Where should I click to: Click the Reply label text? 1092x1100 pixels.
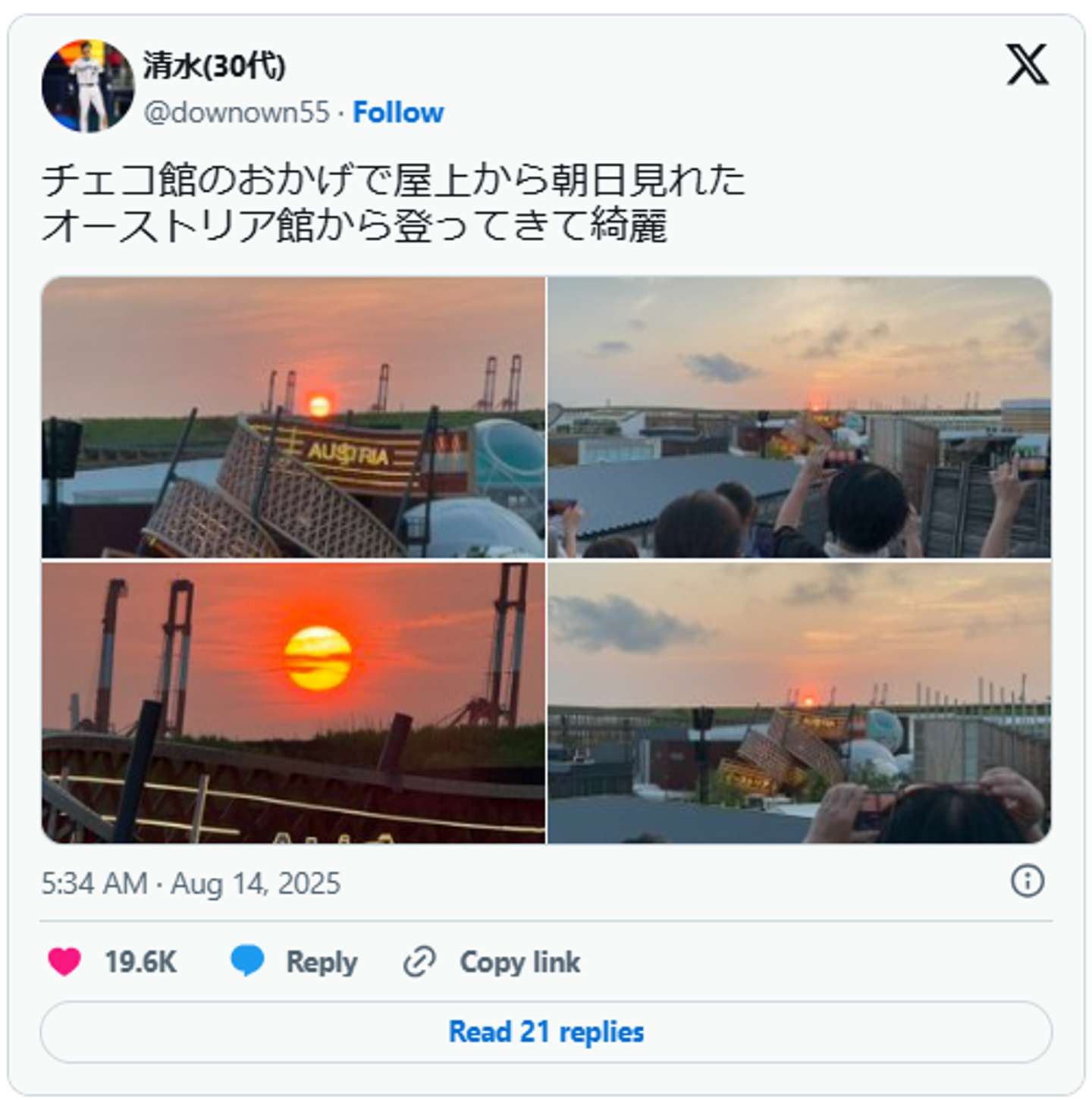320,961
